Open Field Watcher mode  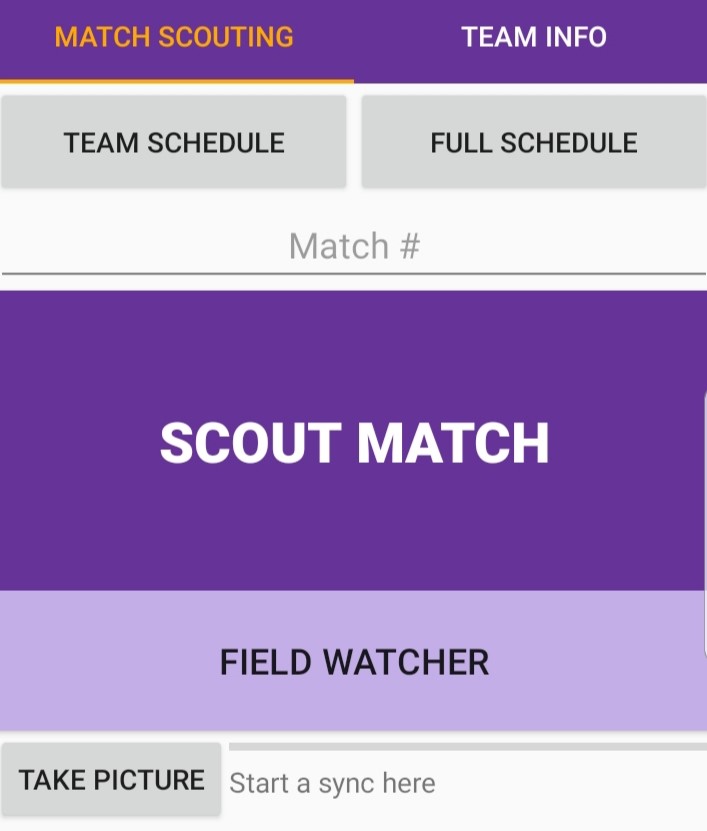(353, 661)
